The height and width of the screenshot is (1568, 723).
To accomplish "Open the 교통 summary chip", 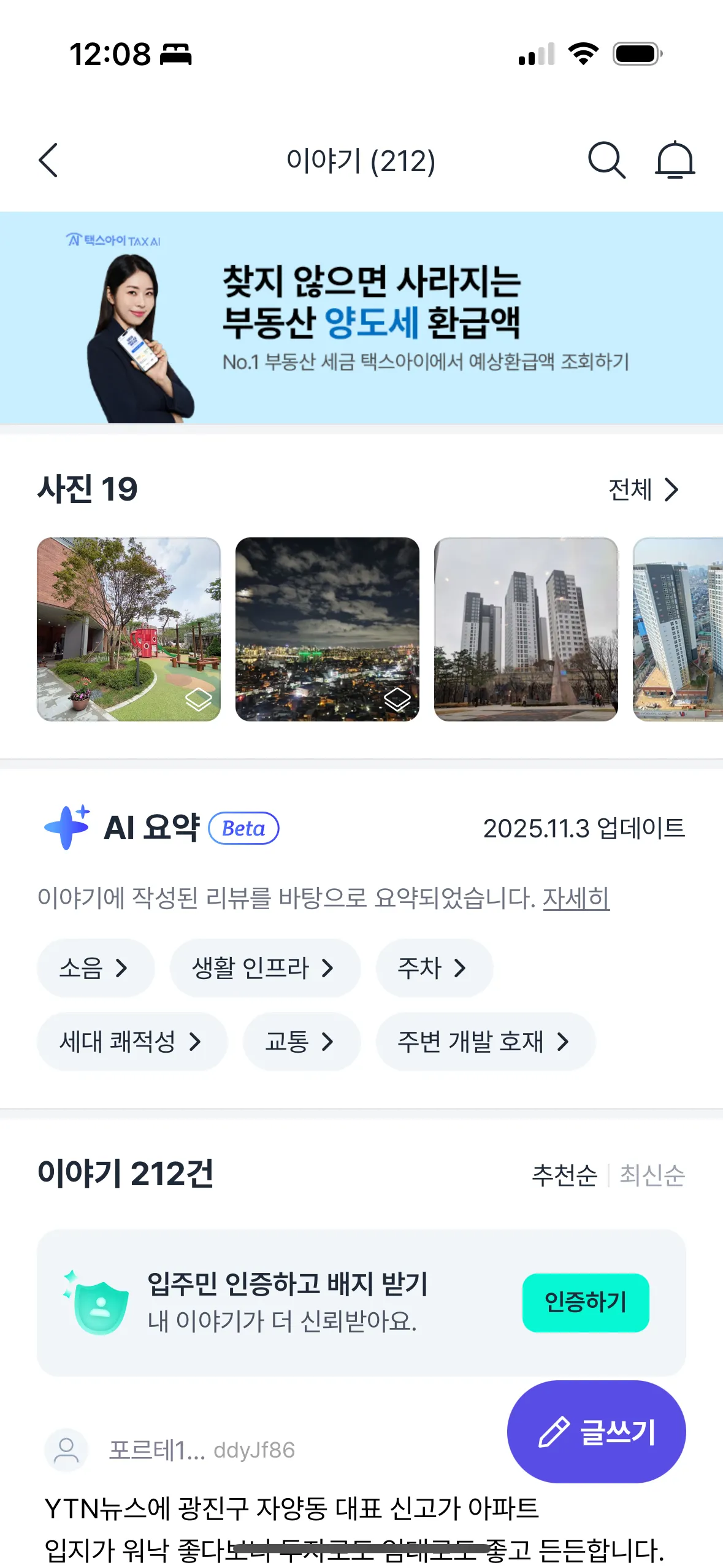I will pyautogui.click(x=301, y=1042).
